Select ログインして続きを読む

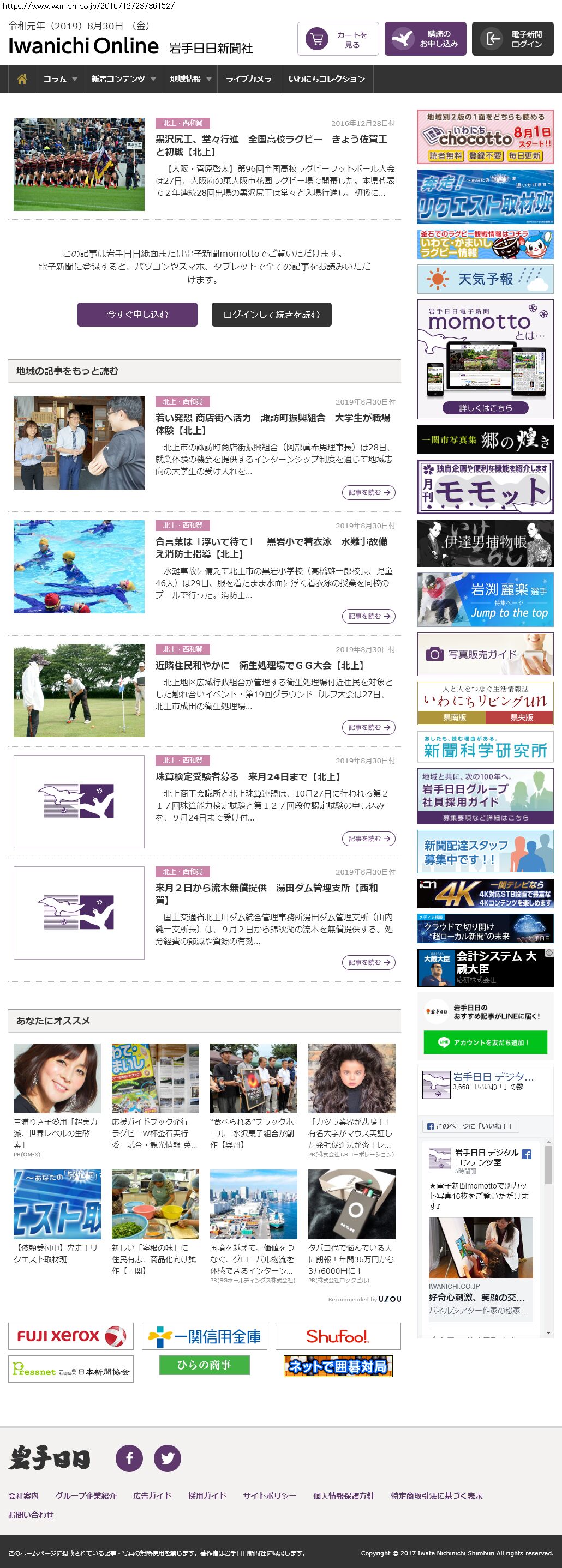(271, 315)
